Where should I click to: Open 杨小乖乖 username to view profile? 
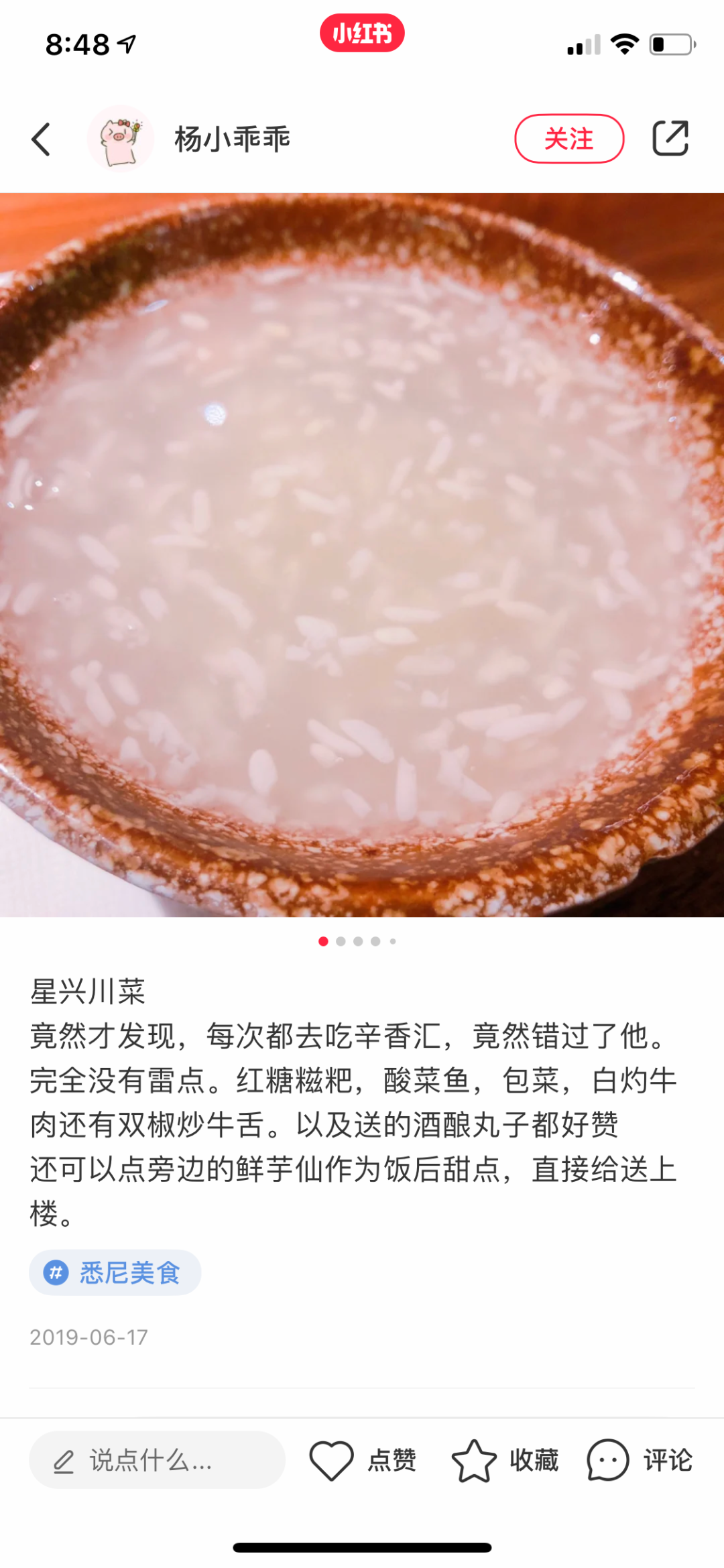coord(232,139)
